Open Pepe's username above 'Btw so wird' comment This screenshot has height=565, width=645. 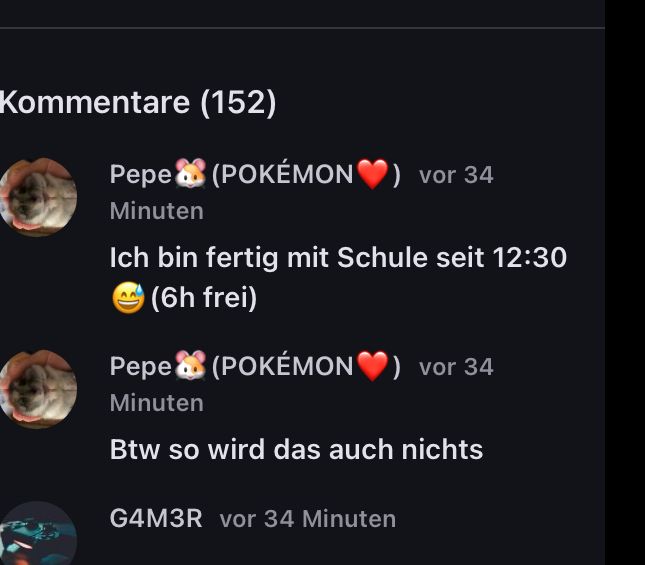click(255, 367)
